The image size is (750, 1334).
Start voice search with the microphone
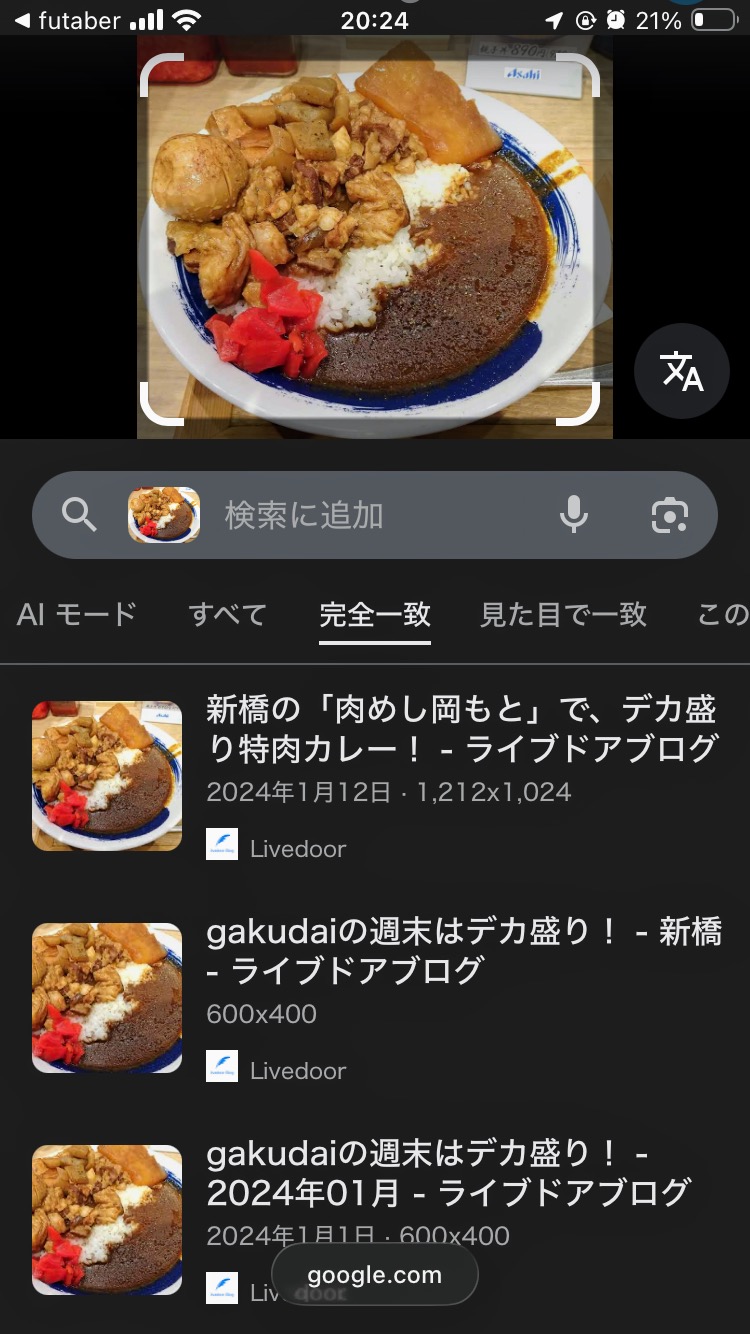573,515
